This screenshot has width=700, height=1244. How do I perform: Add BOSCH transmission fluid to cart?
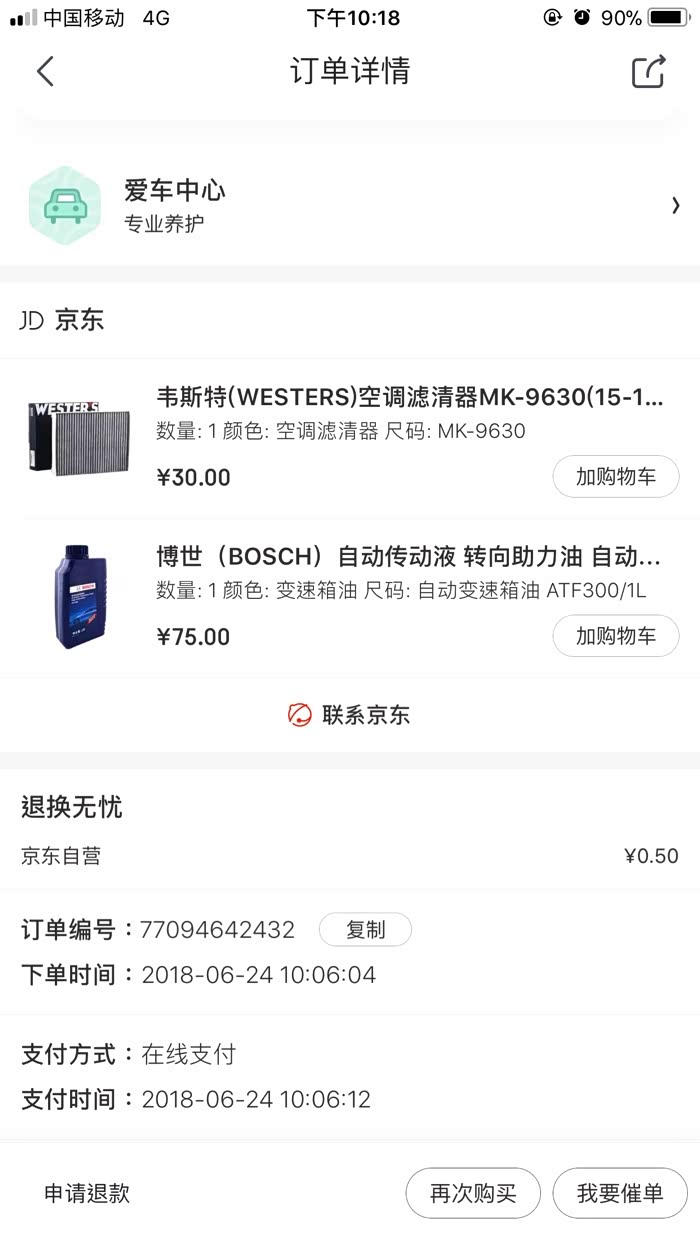[x=615, y=636]
